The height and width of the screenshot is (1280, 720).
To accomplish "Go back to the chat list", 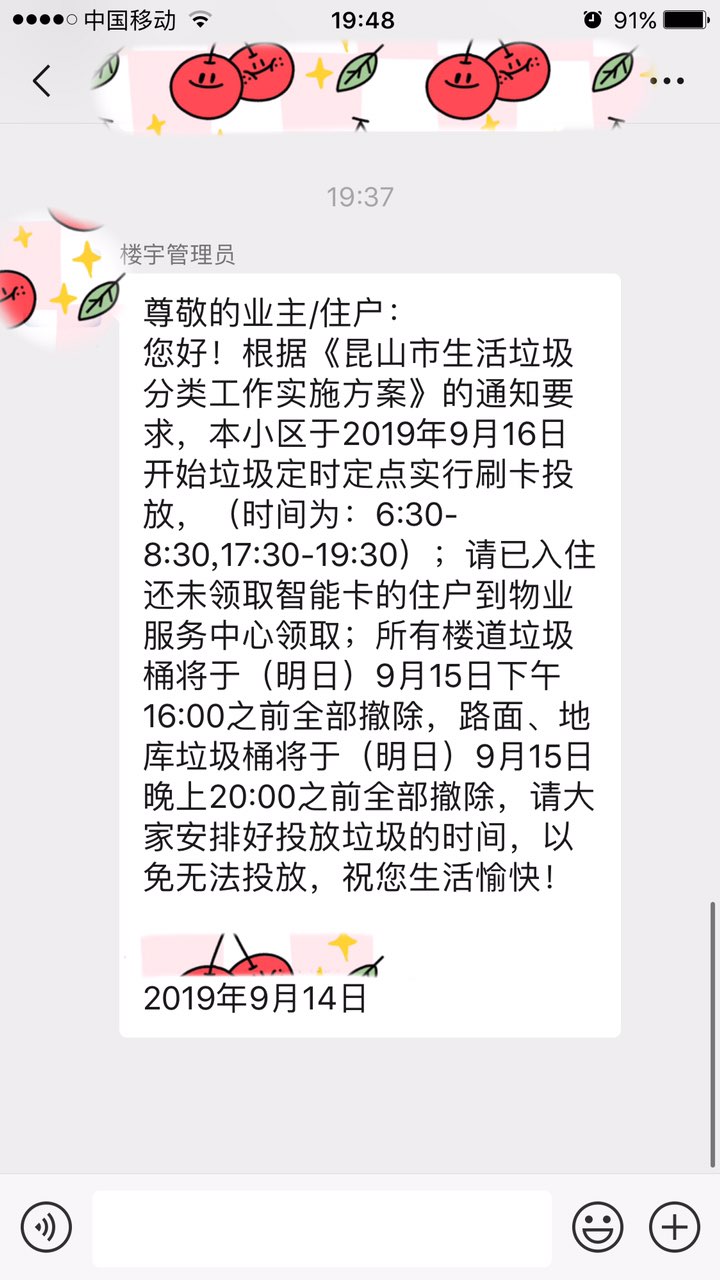I will [41, 81].
